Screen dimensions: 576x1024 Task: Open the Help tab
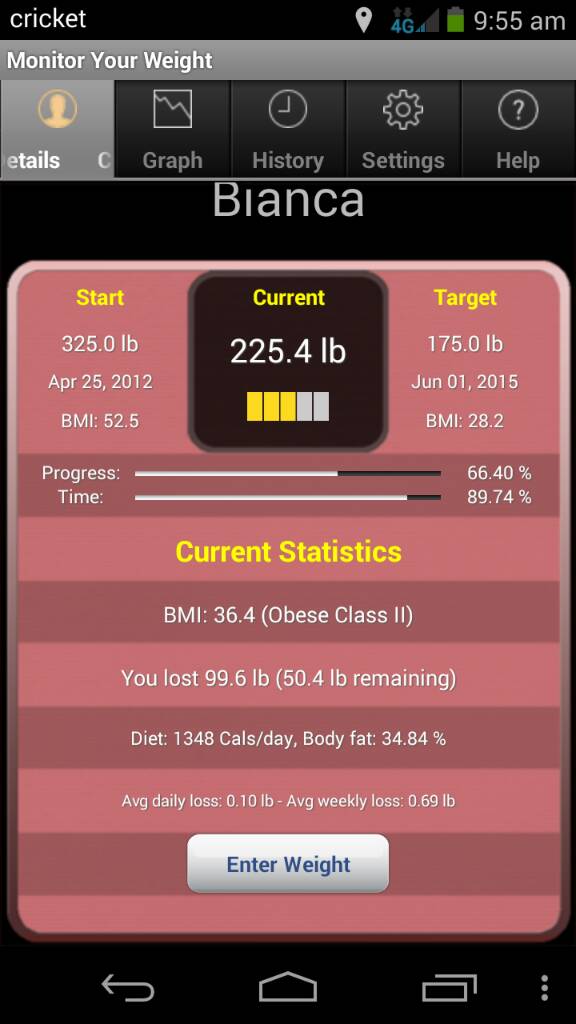[519, 129]
